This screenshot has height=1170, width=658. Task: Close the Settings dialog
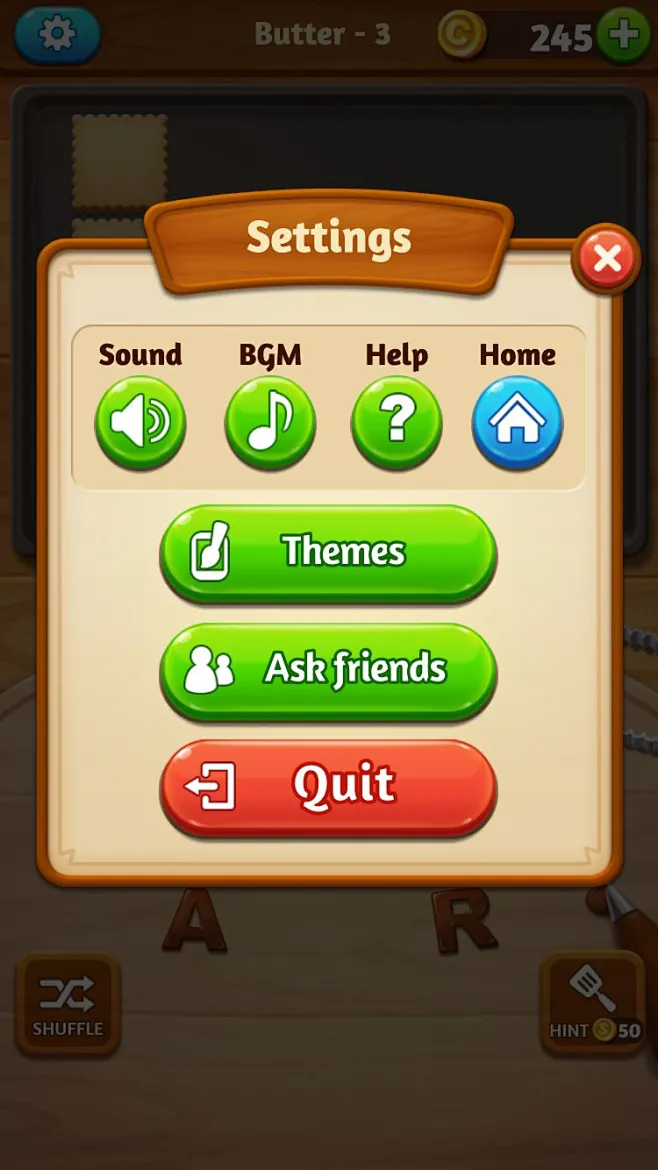point(606,259)
